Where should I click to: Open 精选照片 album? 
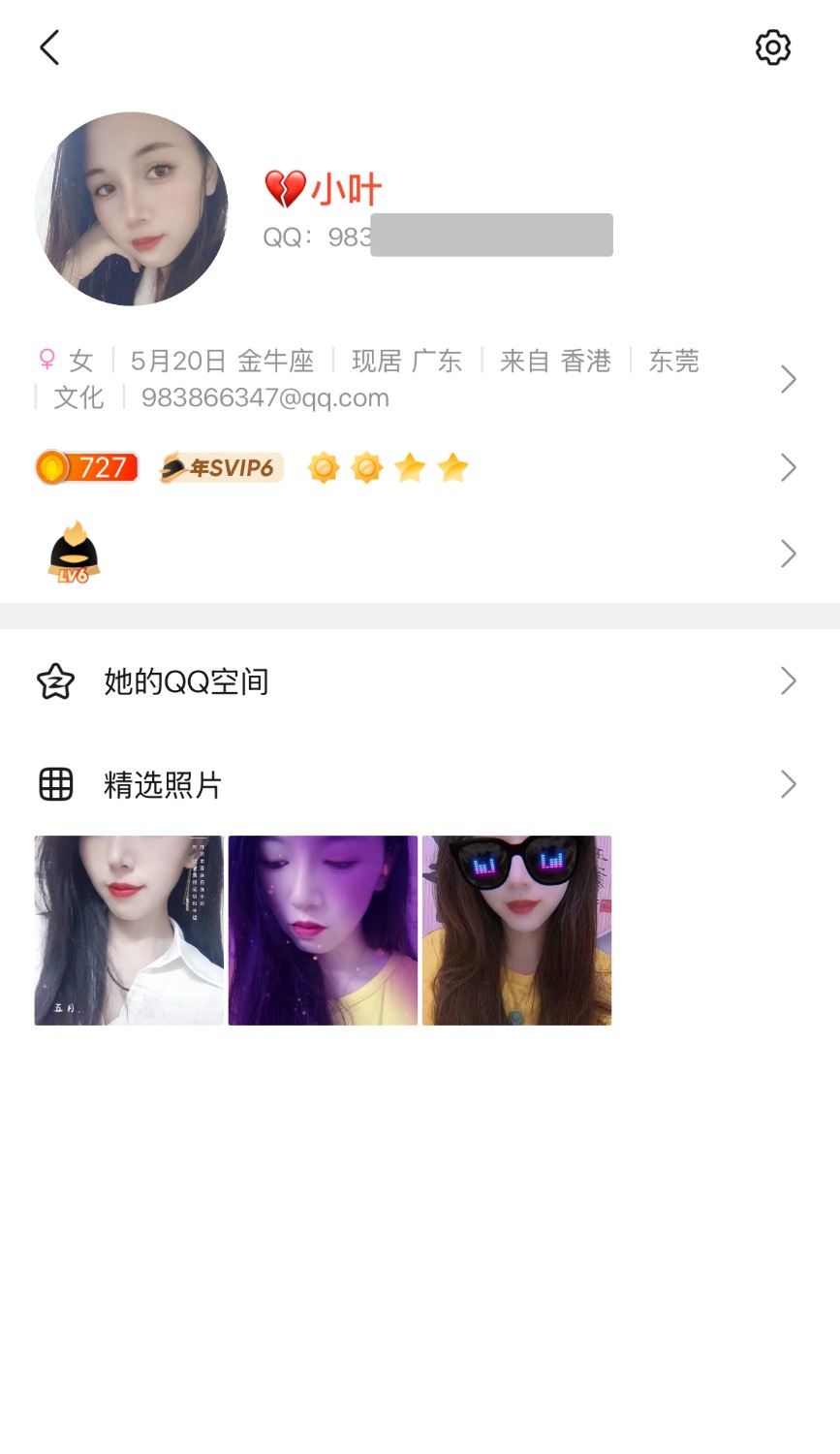click(417, 784)
